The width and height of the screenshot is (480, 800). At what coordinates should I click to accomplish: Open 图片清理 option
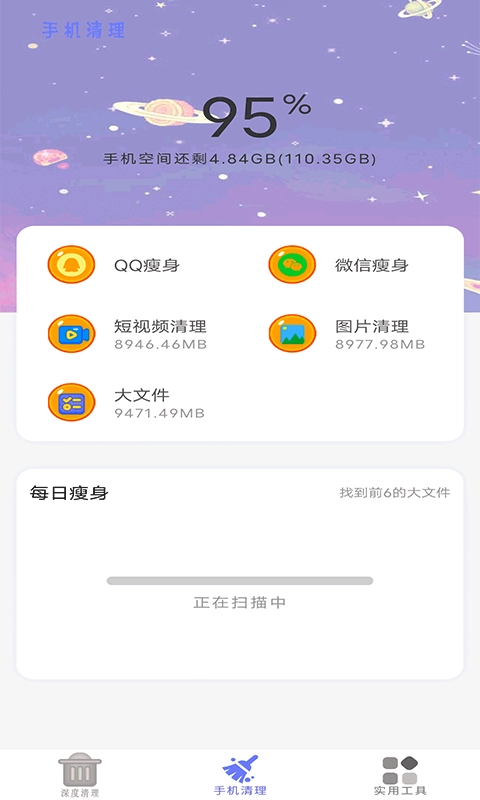pyautogui.click(x=347, y=334)
